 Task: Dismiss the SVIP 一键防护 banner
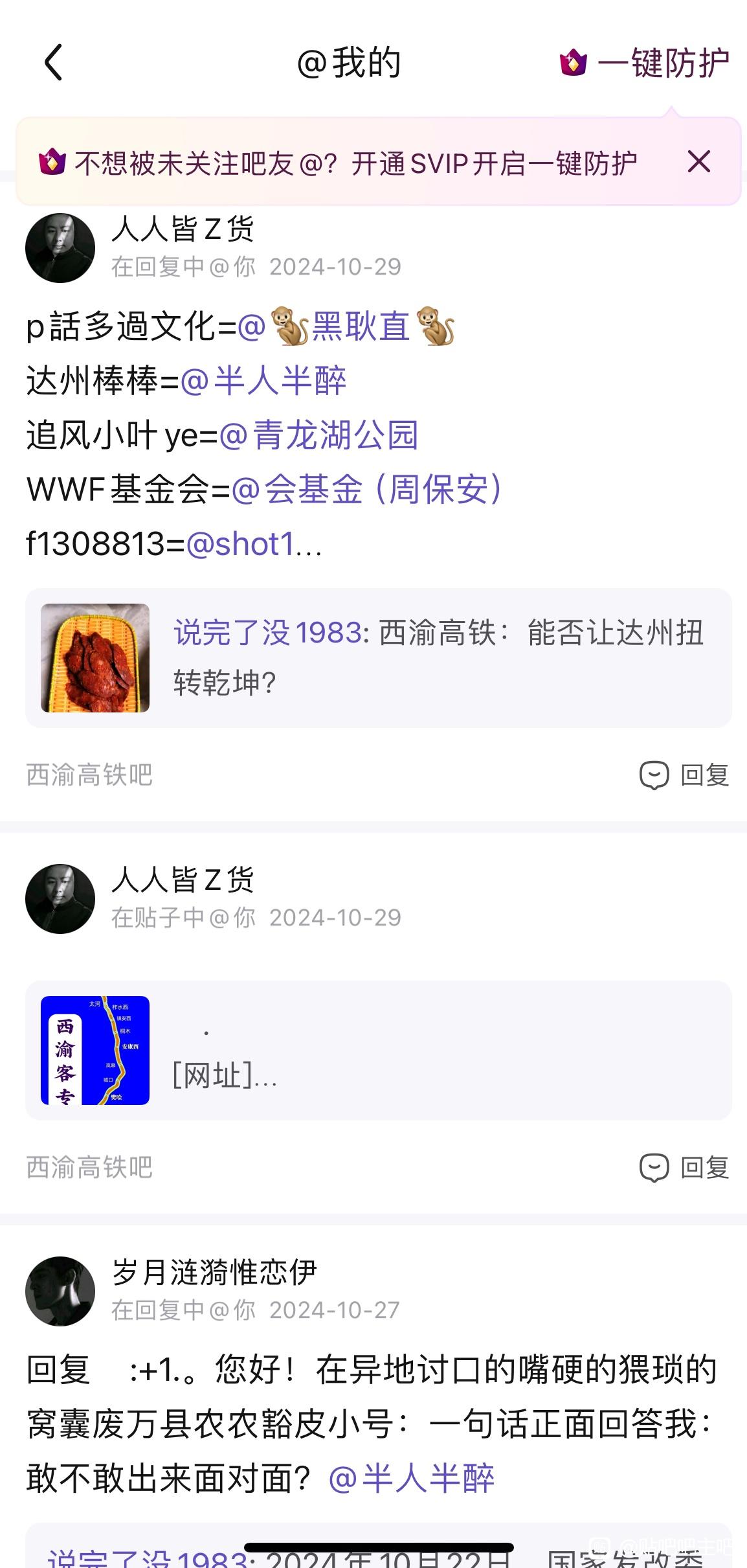tap(698, 162)
